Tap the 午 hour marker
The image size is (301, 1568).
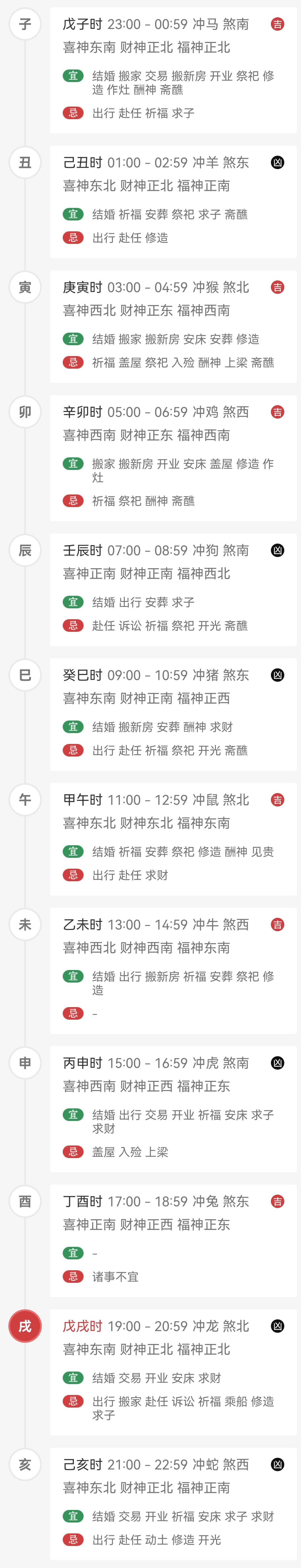[25, 800]
